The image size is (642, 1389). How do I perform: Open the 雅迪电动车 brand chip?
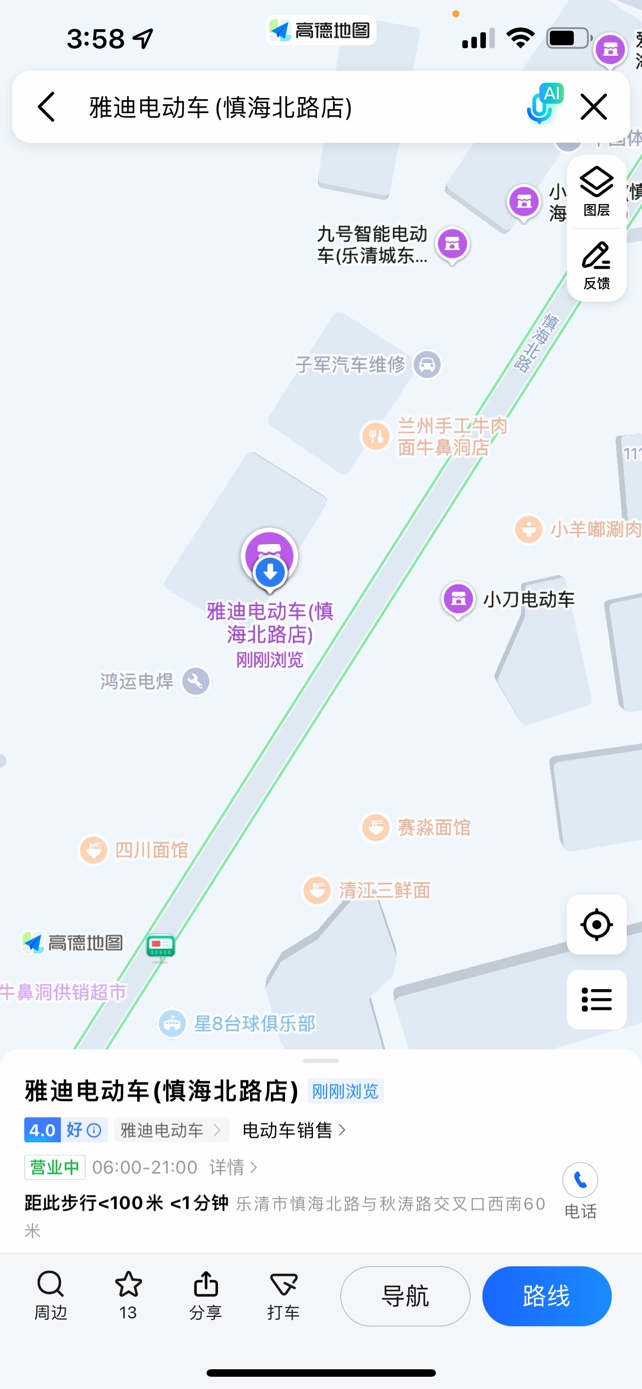coord(170,1130)
